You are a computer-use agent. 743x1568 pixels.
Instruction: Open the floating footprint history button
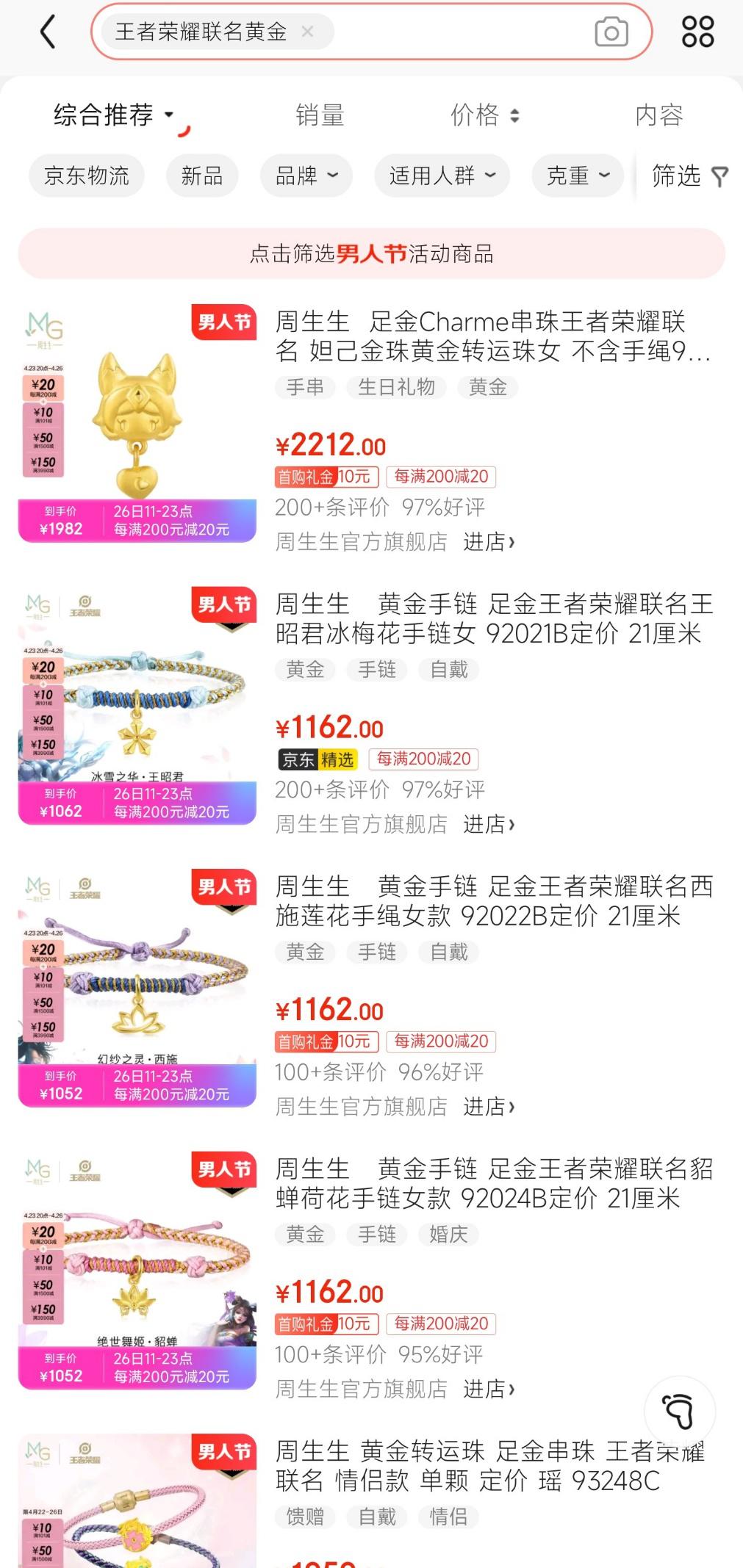679,1411
